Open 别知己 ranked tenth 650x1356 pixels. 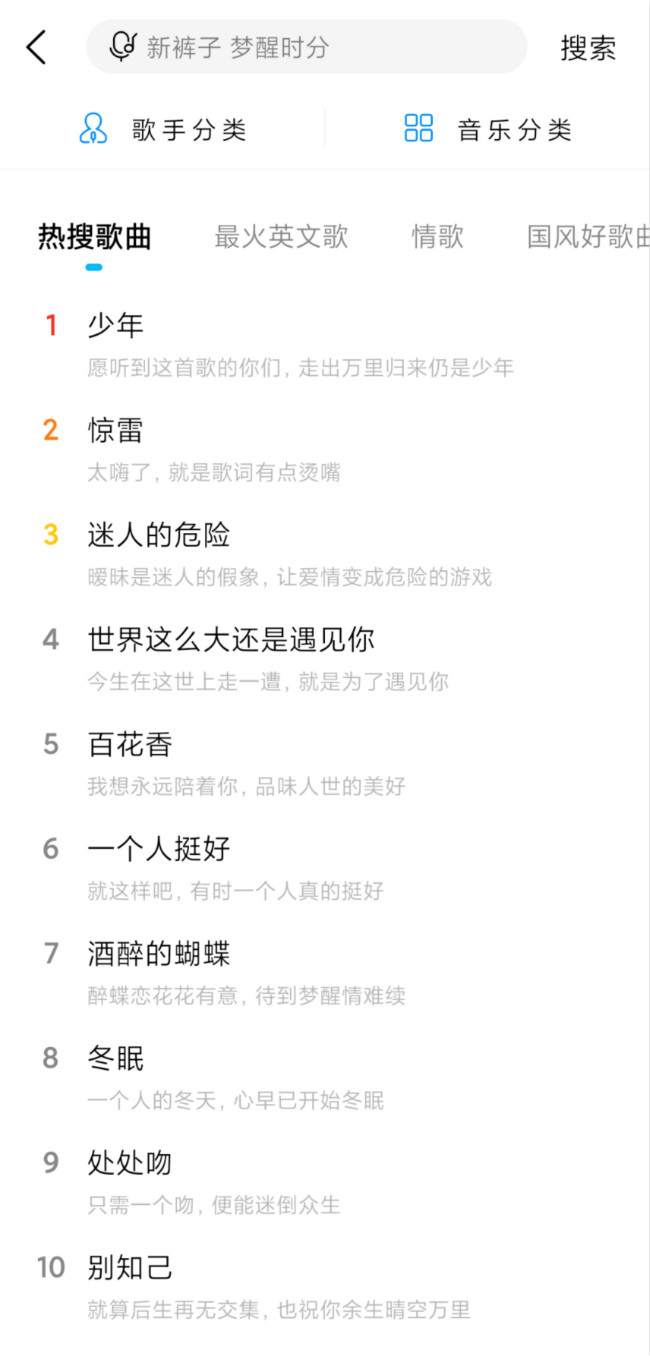pyautogui.click(x=325, y=1286)
